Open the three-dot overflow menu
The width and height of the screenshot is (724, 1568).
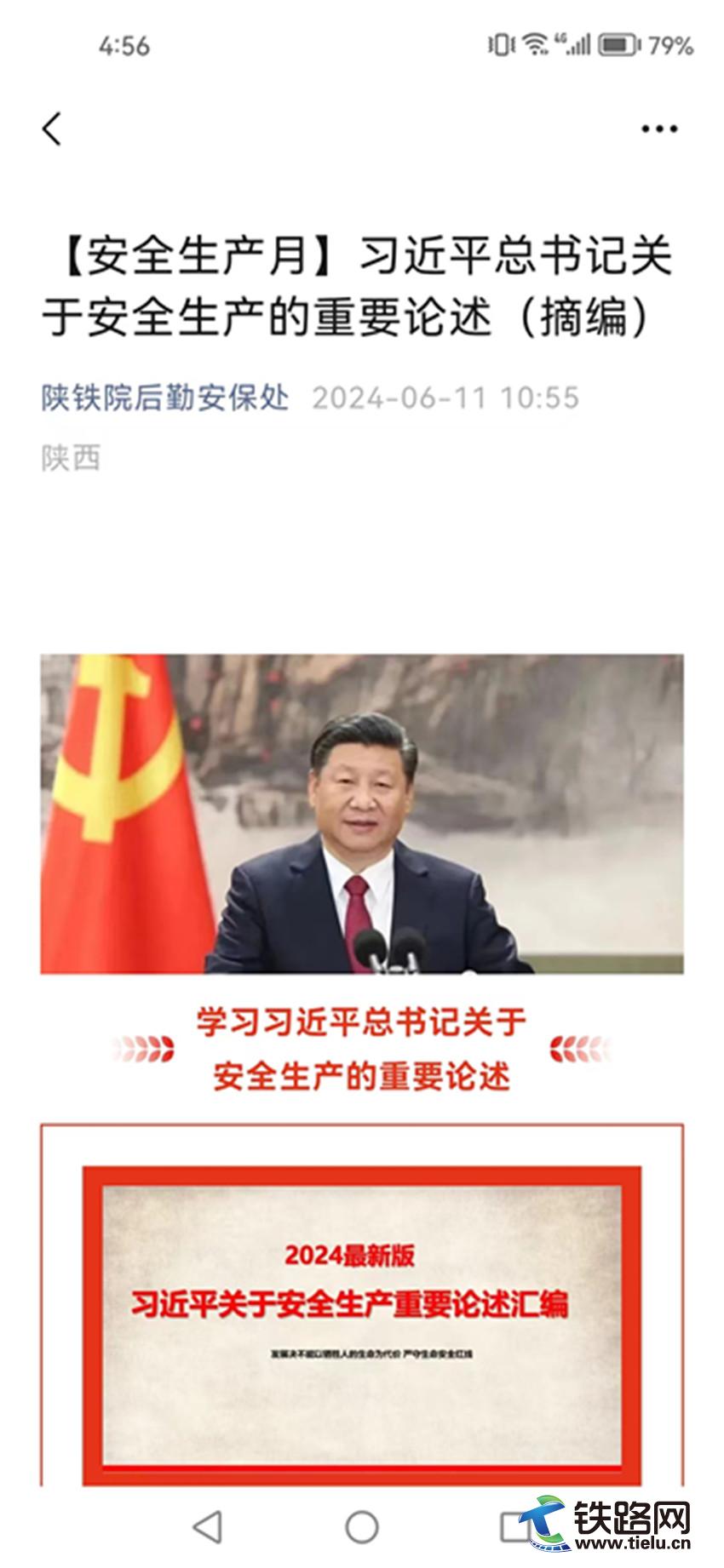pos(658,129)
